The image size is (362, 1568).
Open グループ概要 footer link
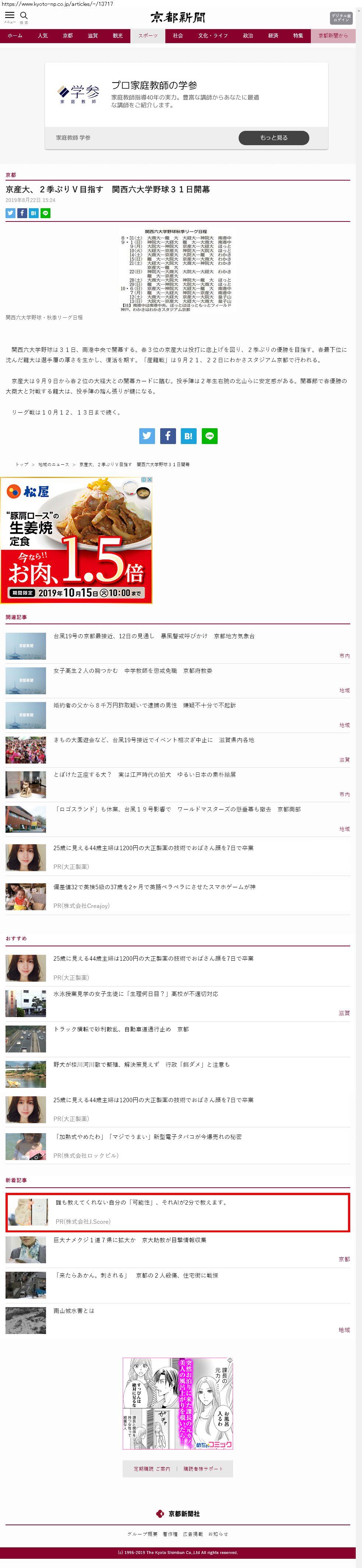[x=143, y=1534]
